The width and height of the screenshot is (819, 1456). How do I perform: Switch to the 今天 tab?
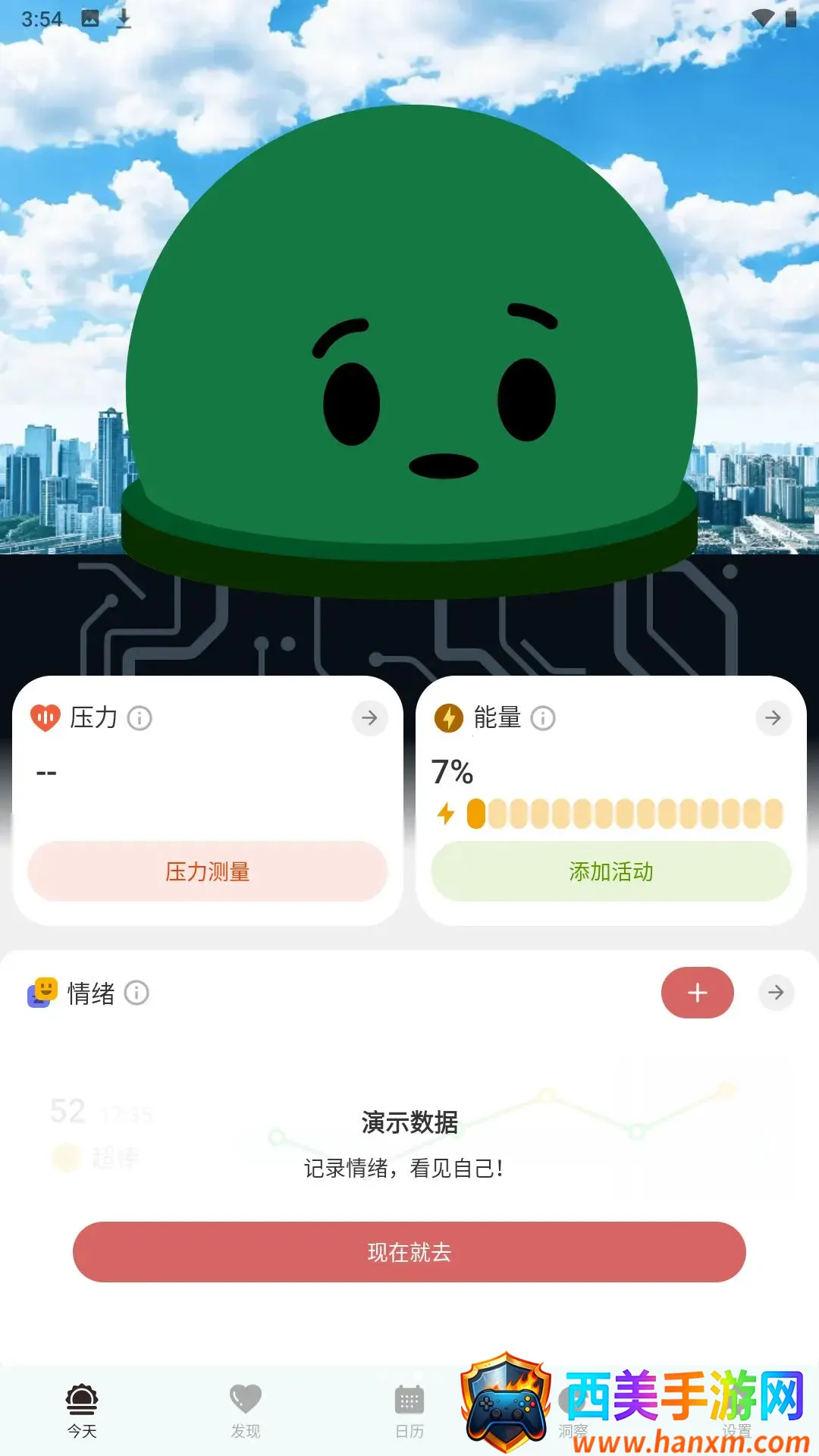pos(82,1410)
